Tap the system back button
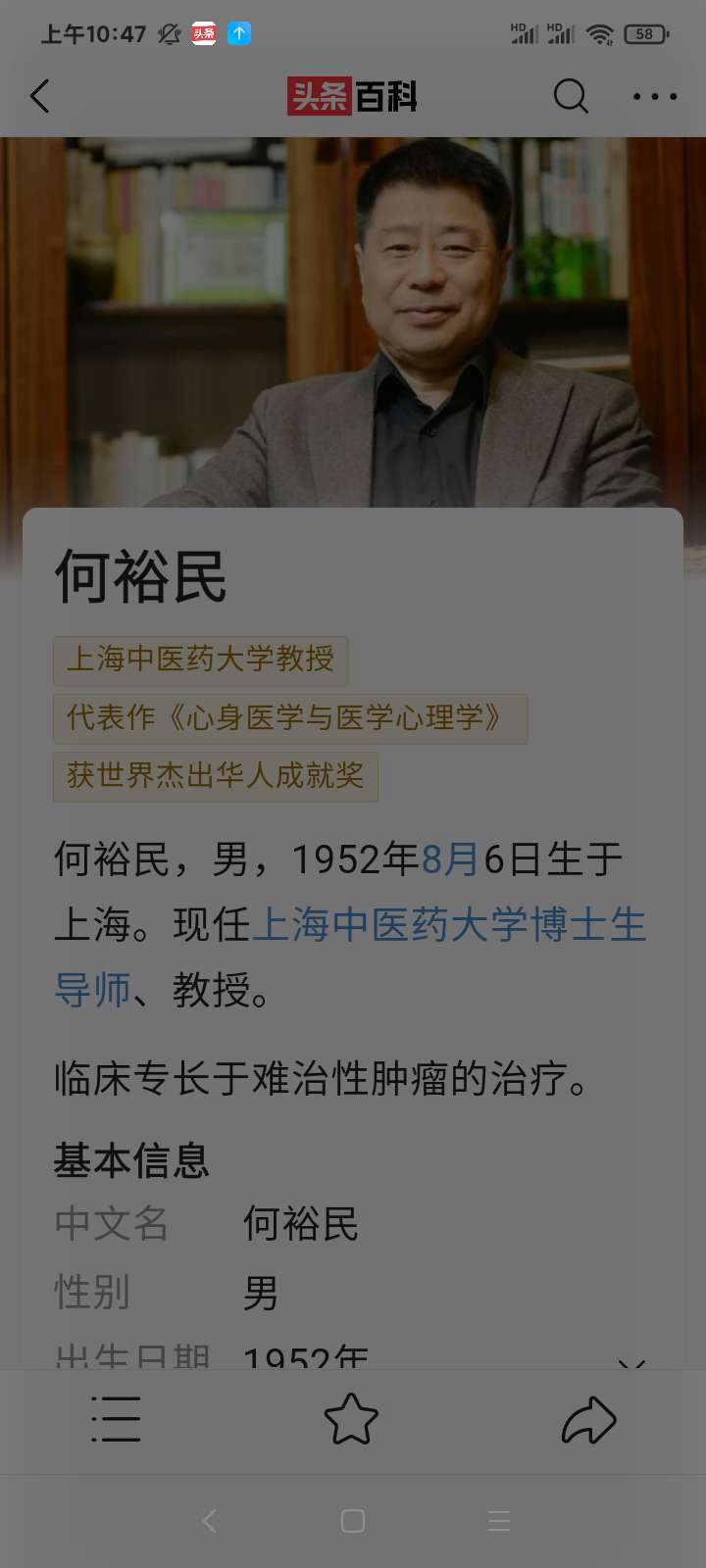The height and width of the screenshot is (1568, 706). (x=209, y=1521)
